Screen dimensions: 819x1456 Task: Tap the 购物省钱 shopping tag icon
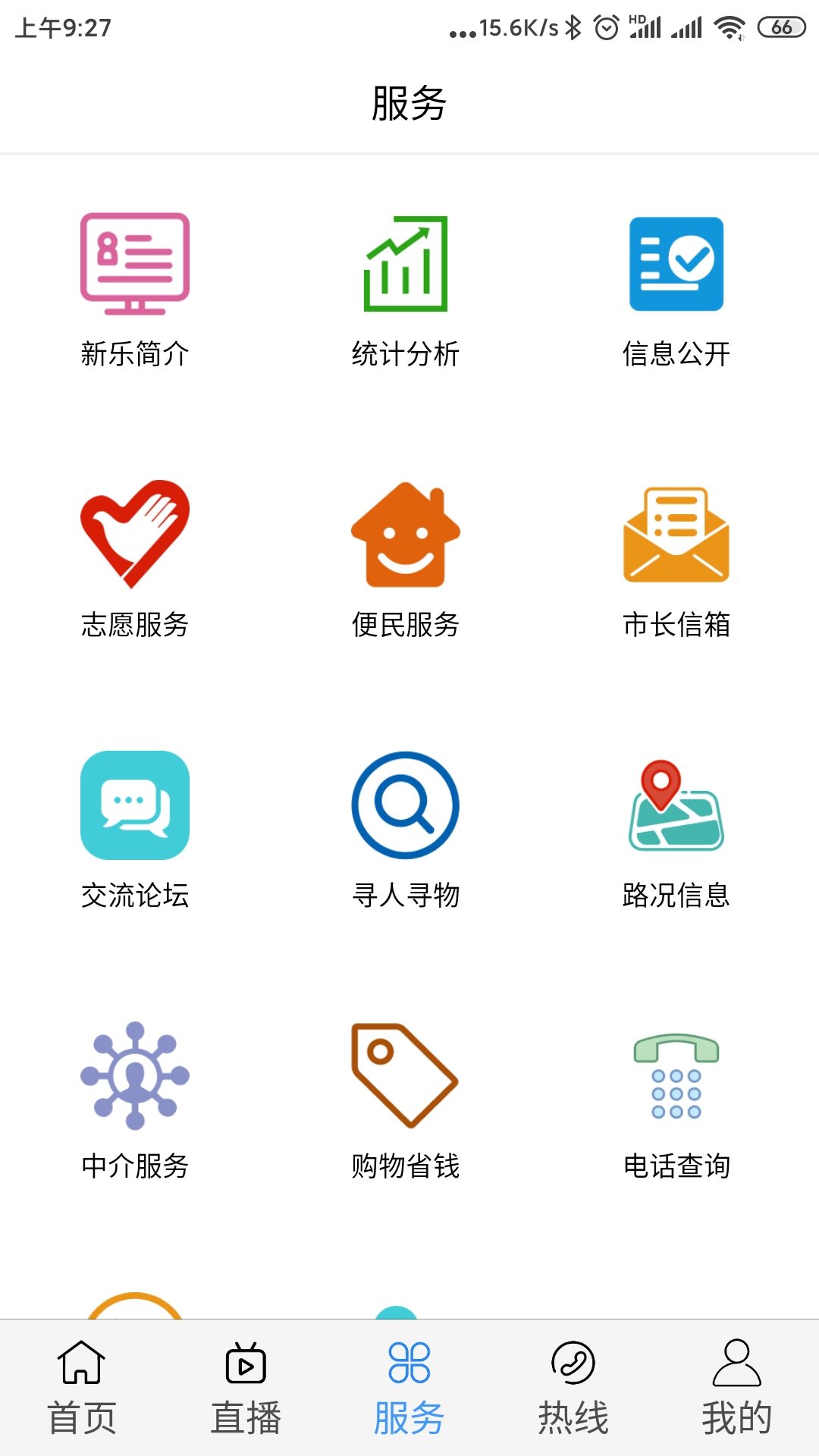tap(406, 1080)
